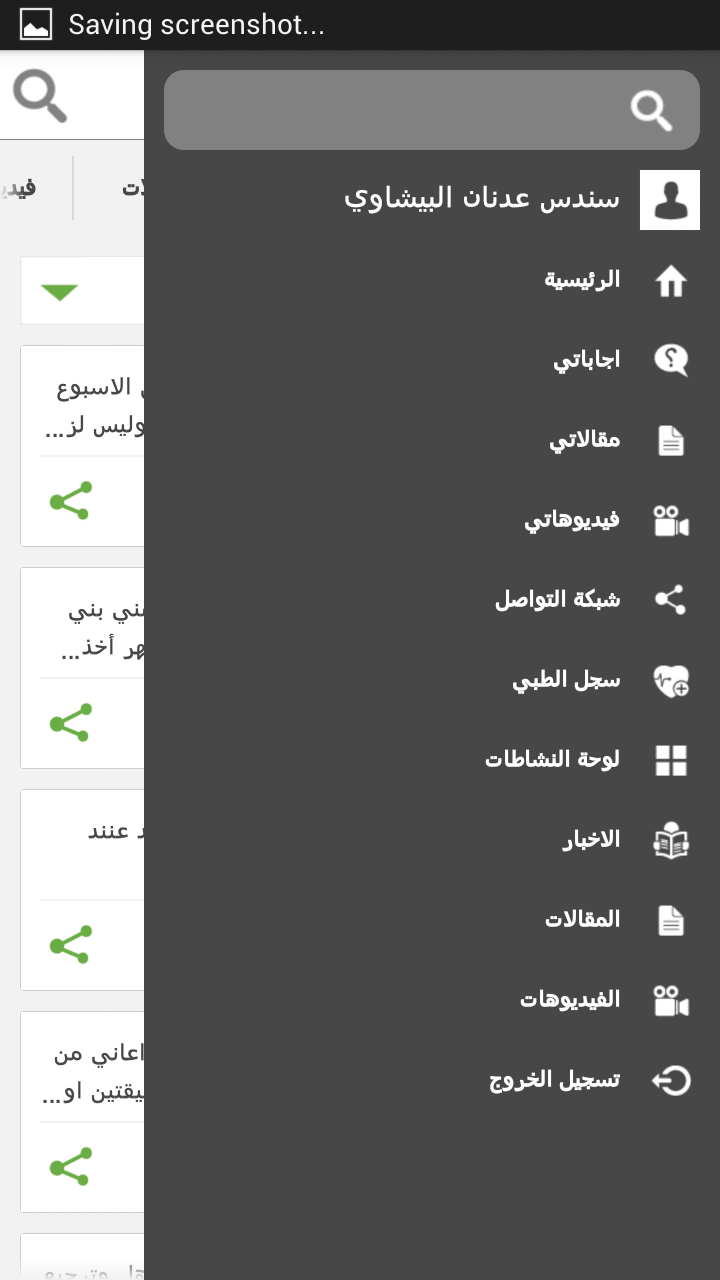Select فيديوهاتي in the drawer
720x1280 pixels.
point(432,521)
